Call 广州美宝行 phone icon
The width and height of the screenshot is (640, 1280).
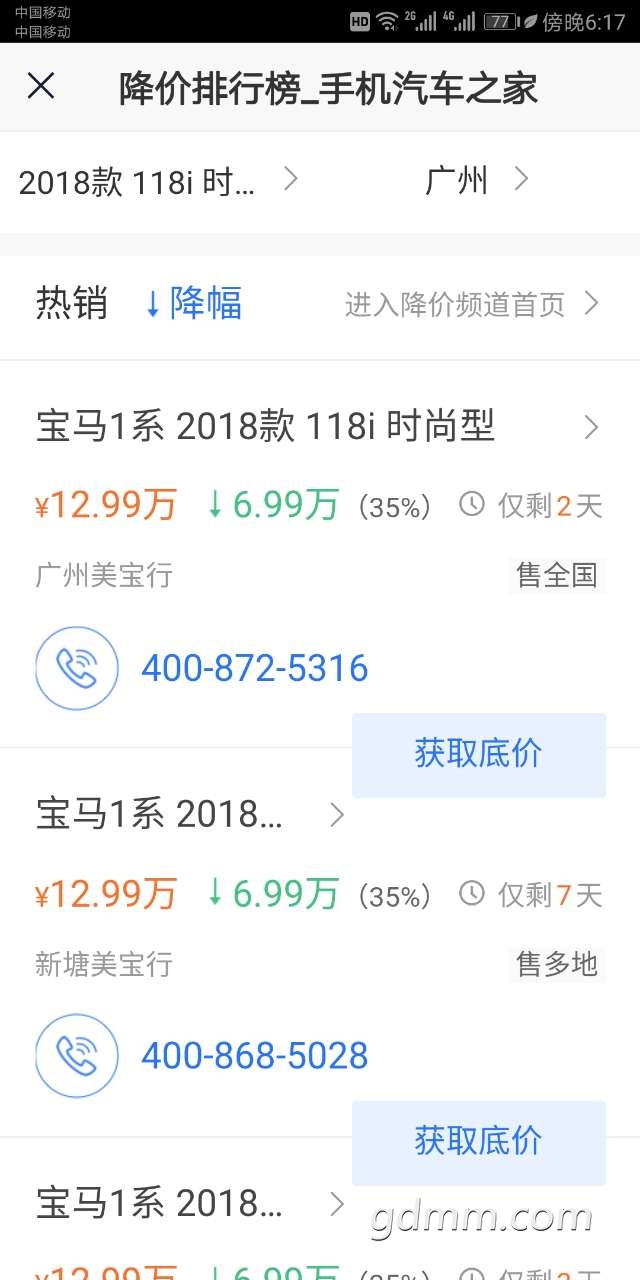tap(77, 668)
